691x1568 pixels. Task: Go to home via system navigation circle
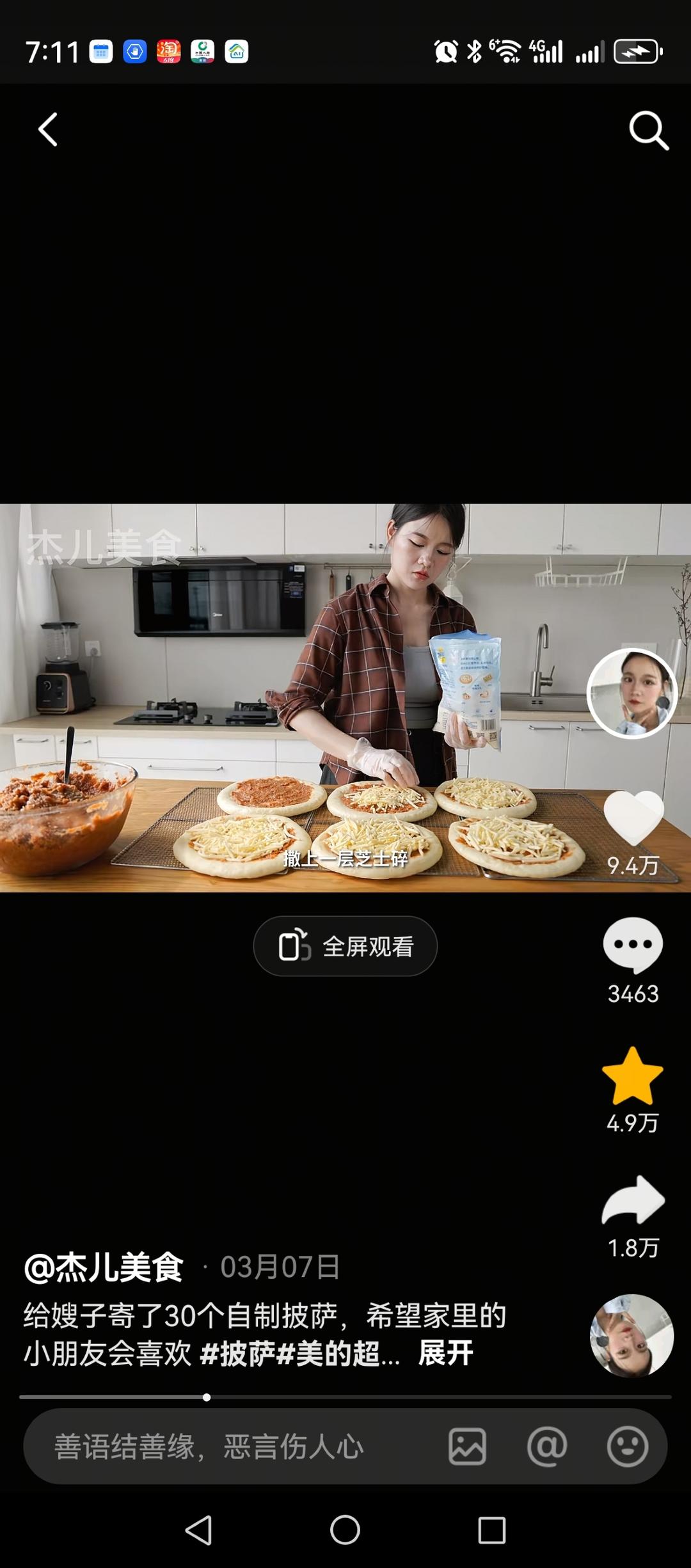click(x=345, y=1531)
